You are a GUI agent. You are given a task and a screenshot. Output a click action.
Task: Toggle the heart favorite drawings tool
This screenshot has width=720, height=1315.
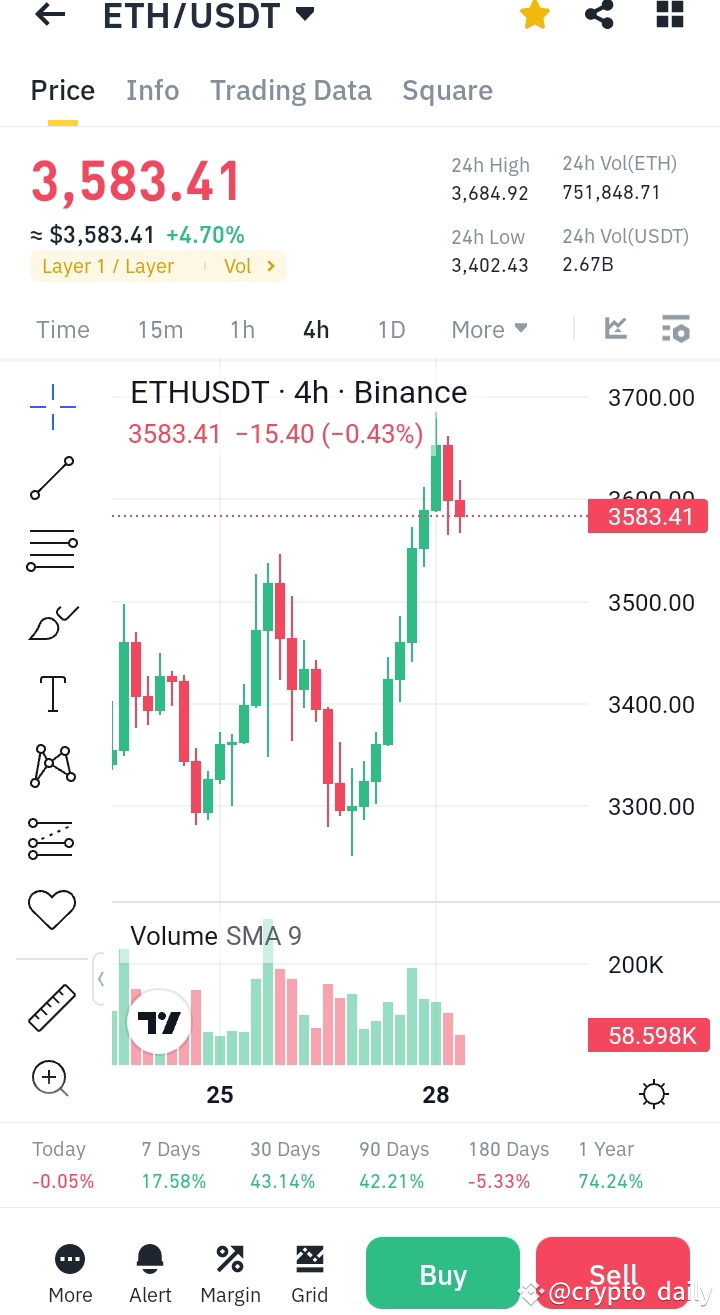click(51, 908)
